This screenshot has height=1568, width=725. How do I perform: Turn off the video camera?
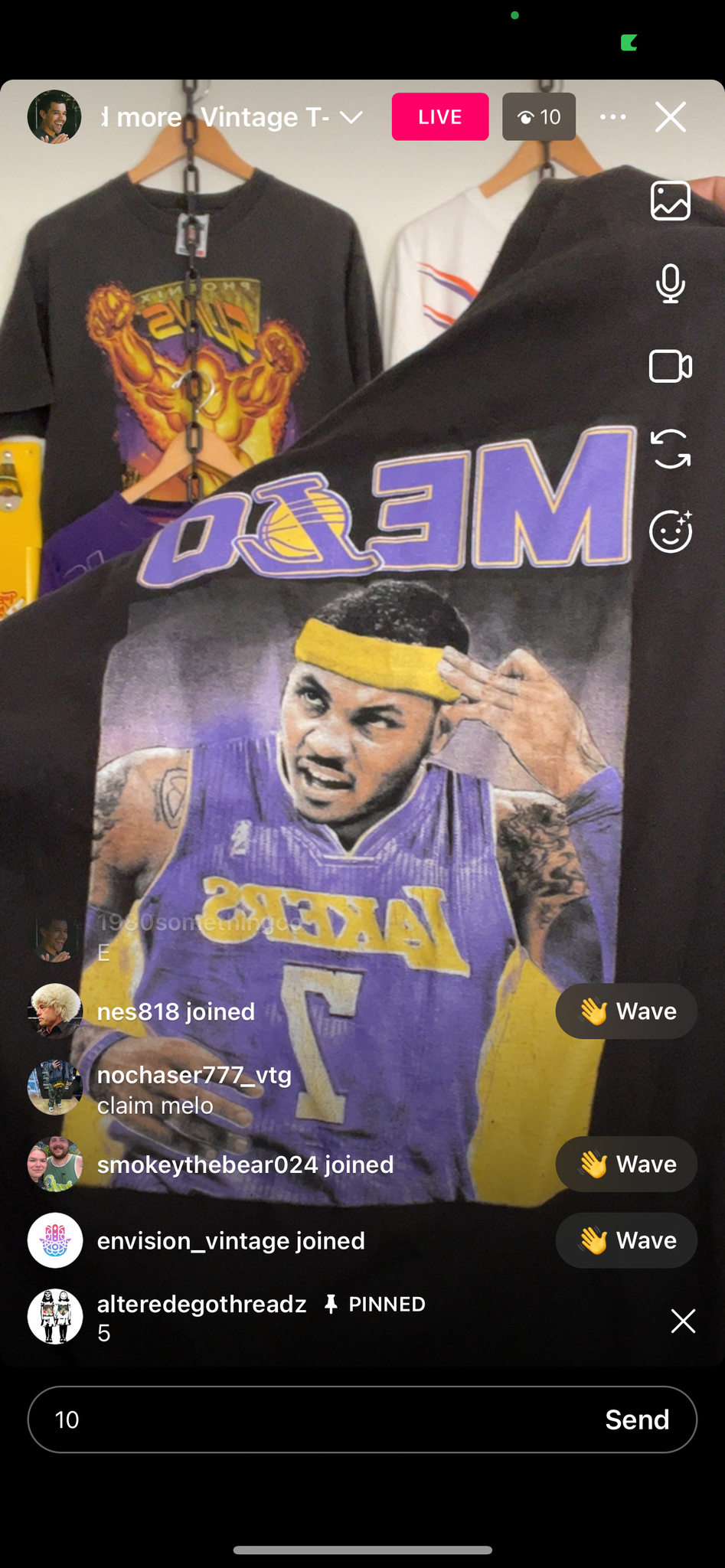click(x=671, y=366)
